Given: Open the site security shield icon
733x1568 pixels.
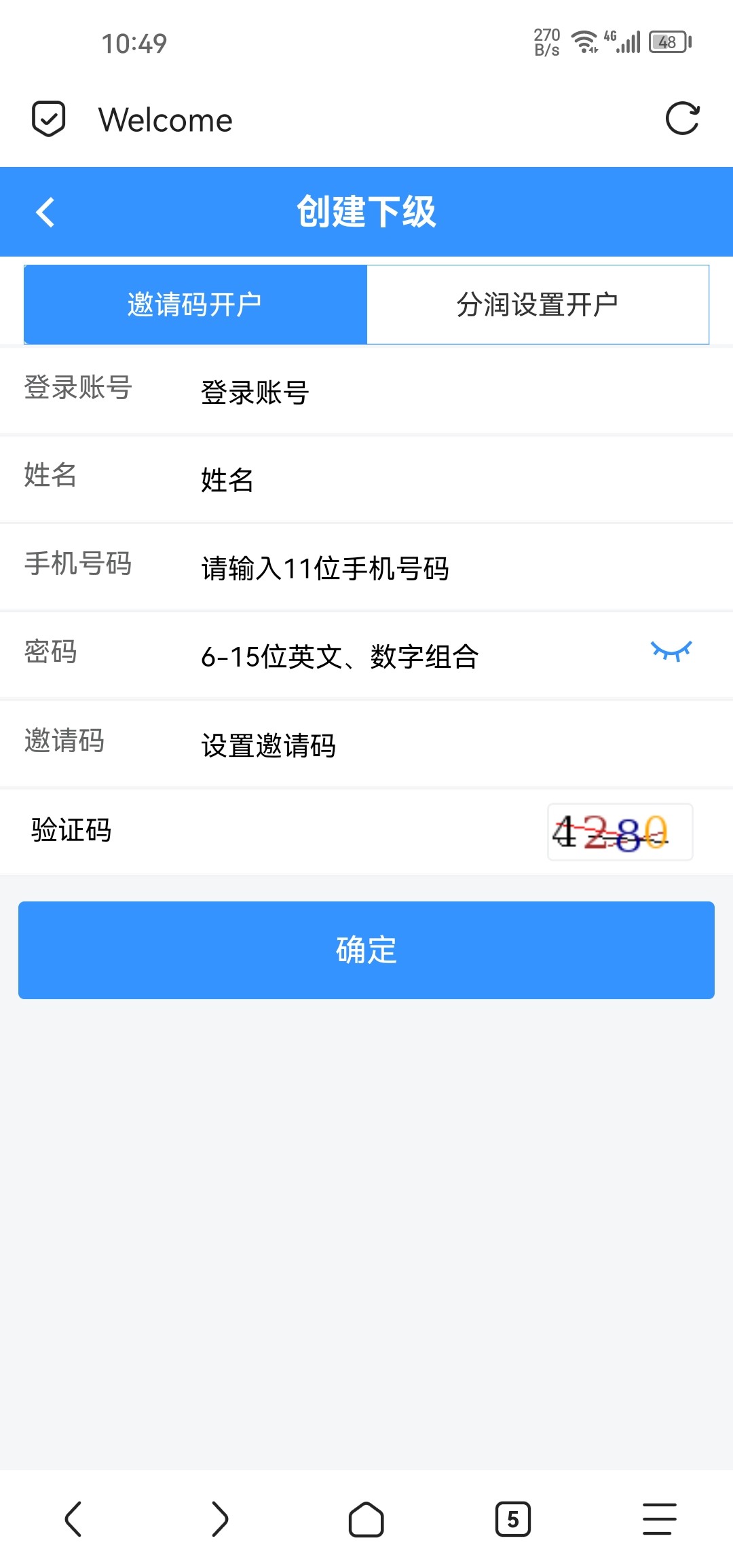Looking at the screenshot, I should [x=49, y=119].
